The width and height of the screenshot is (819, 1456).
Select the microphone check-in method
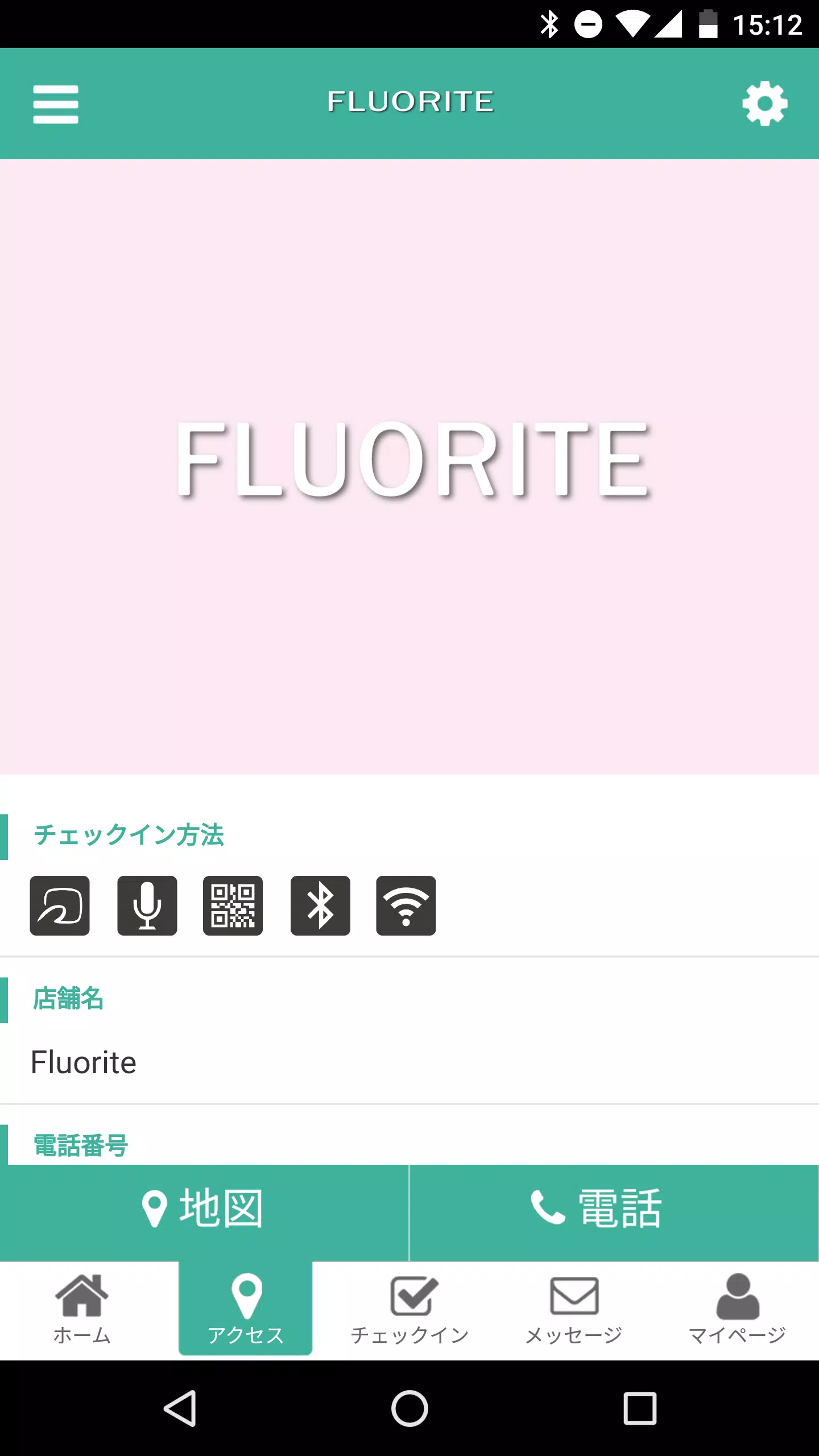pyautogui.click(x=147, y=905)
